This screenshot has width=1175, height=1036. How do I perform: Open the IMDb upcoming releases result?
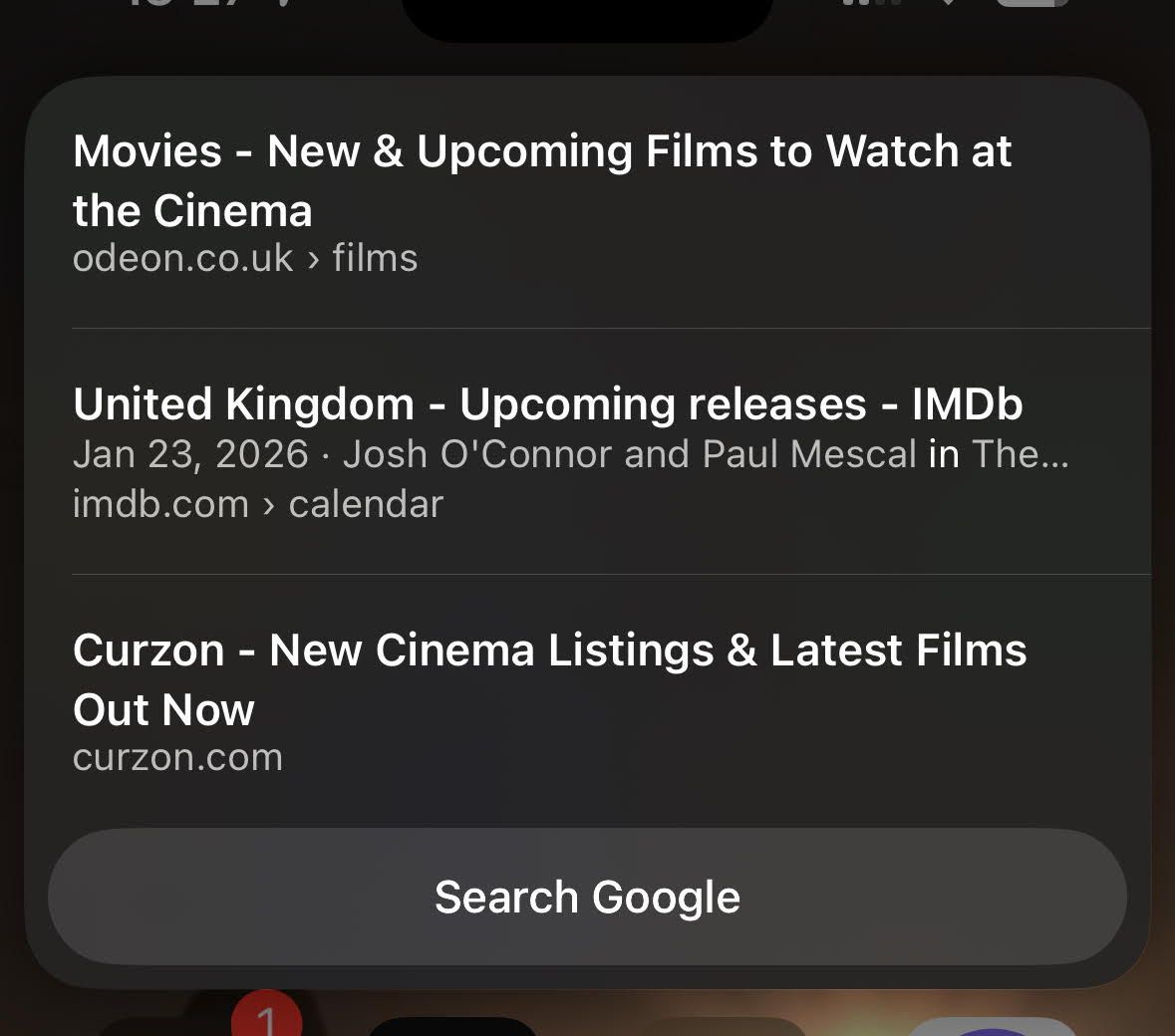click(548, 452)
